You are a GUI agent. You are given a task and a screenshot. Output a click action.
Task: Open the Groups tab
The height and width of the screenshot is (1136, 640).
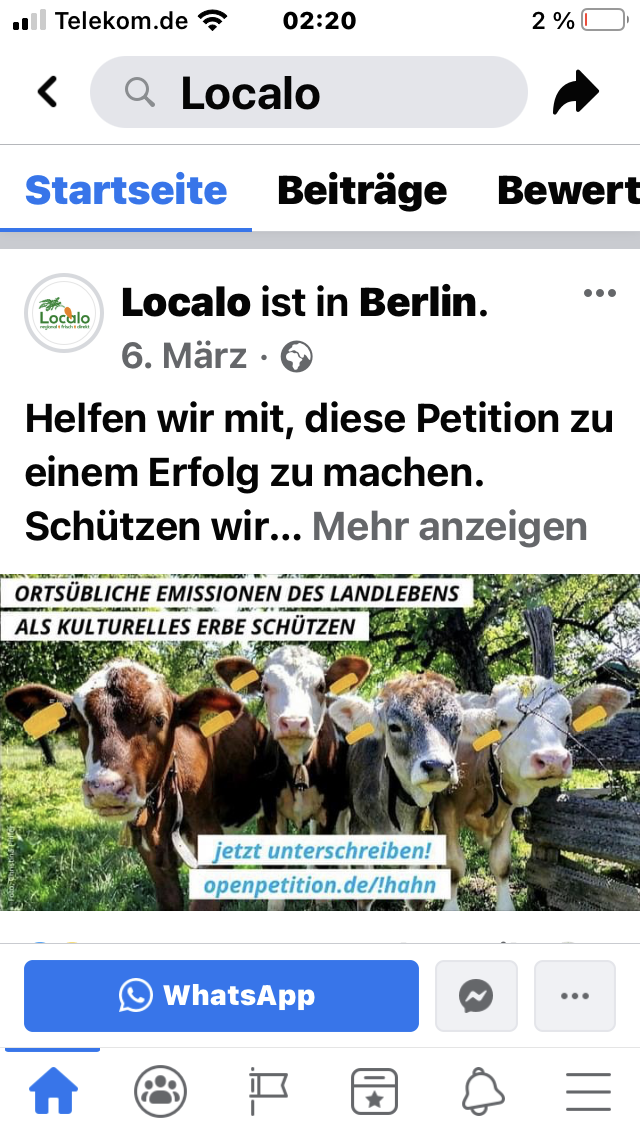[160, 1091]
